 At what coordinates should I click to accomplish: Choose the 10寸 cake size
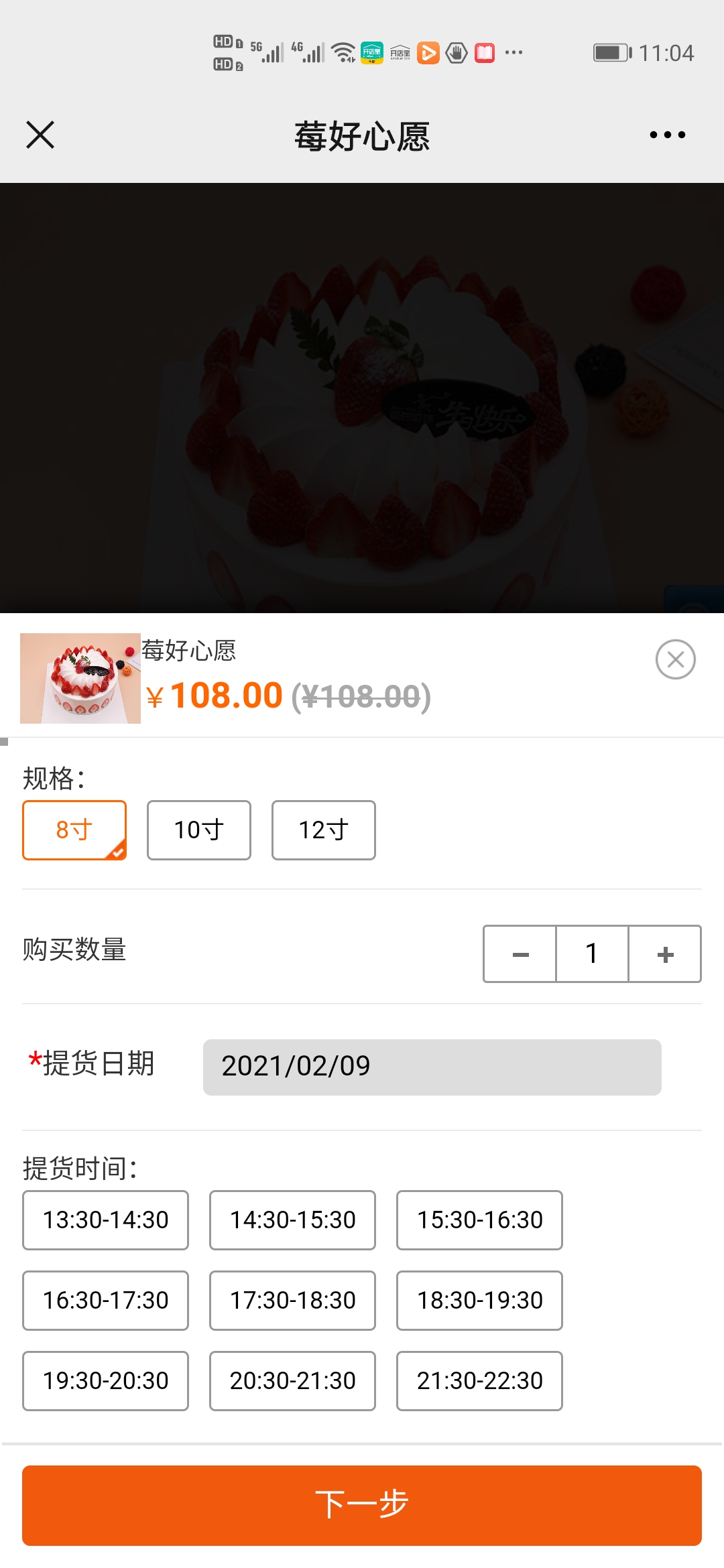[x=199, y=830]
